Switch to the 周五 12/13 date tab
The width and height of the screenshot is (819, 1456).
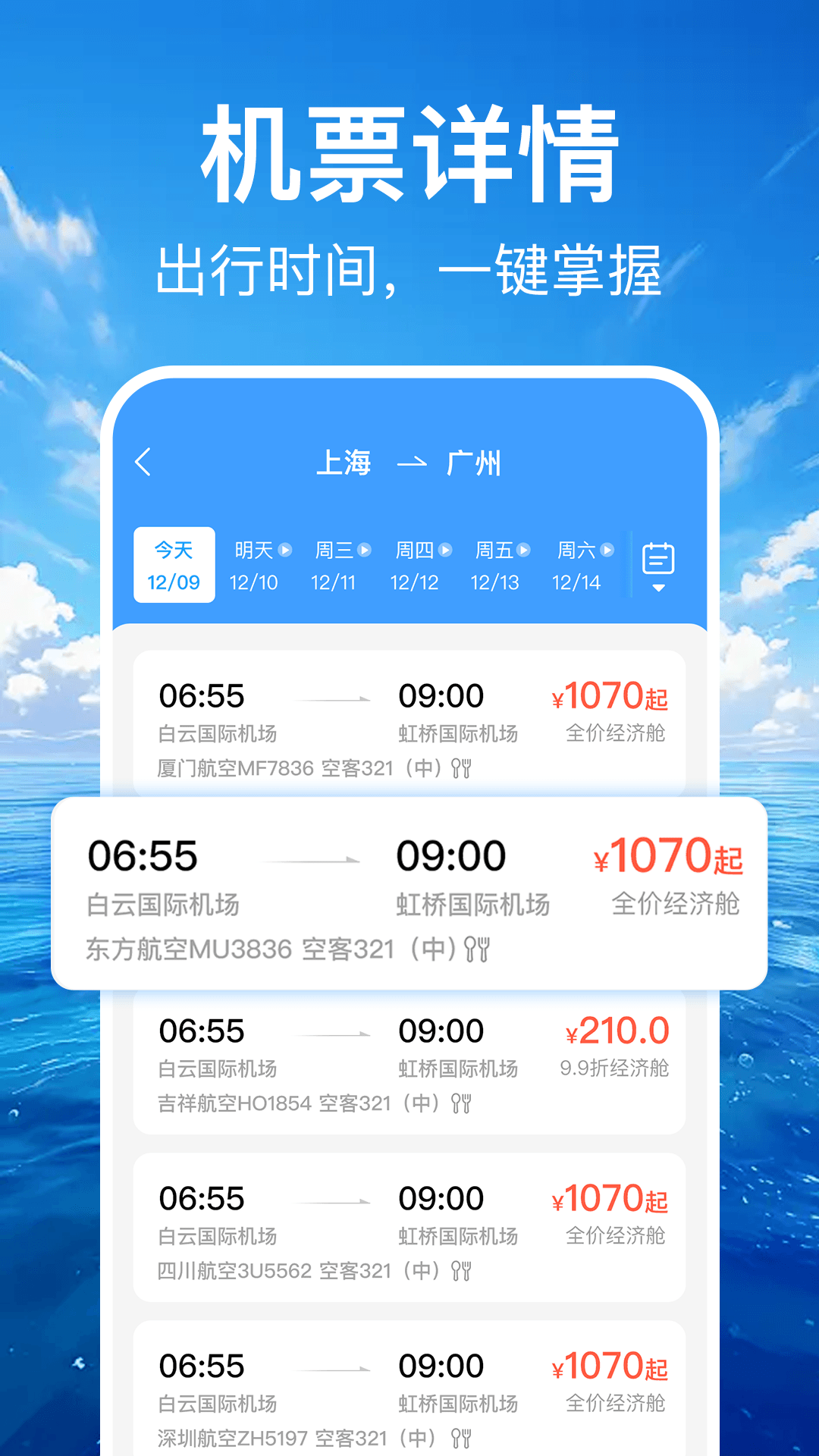[x=495, y=564]
